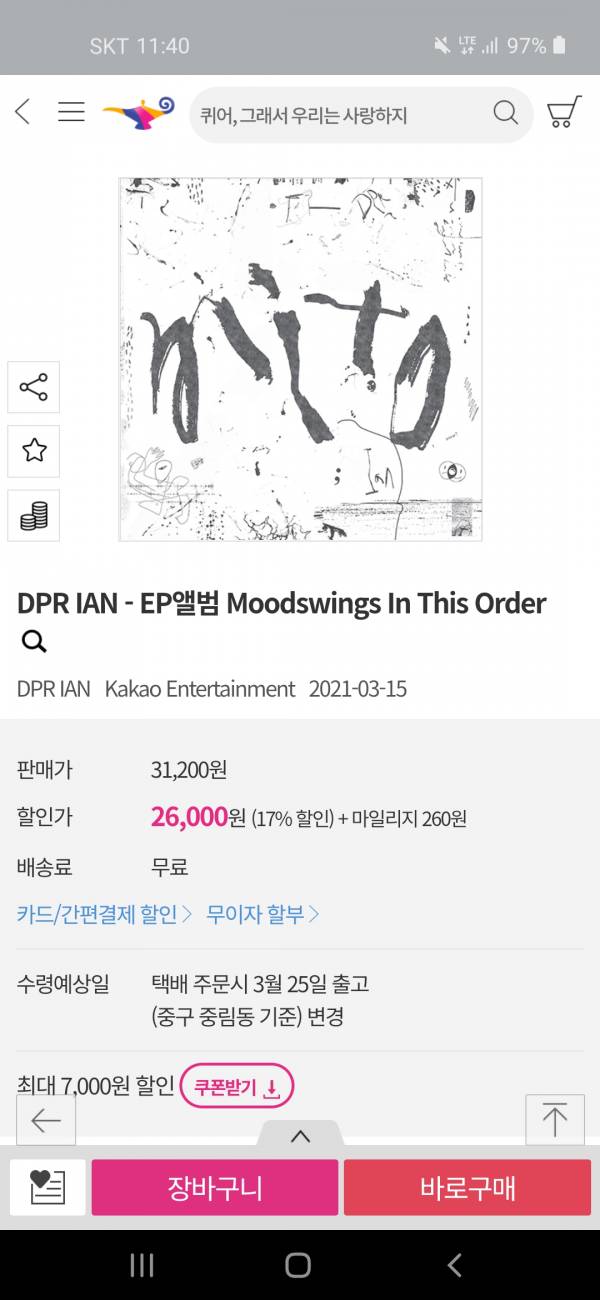This screenshot has height=1300, width=600.
Task: Download coupon with 쿠폰받기
Action: (237, 1087)
